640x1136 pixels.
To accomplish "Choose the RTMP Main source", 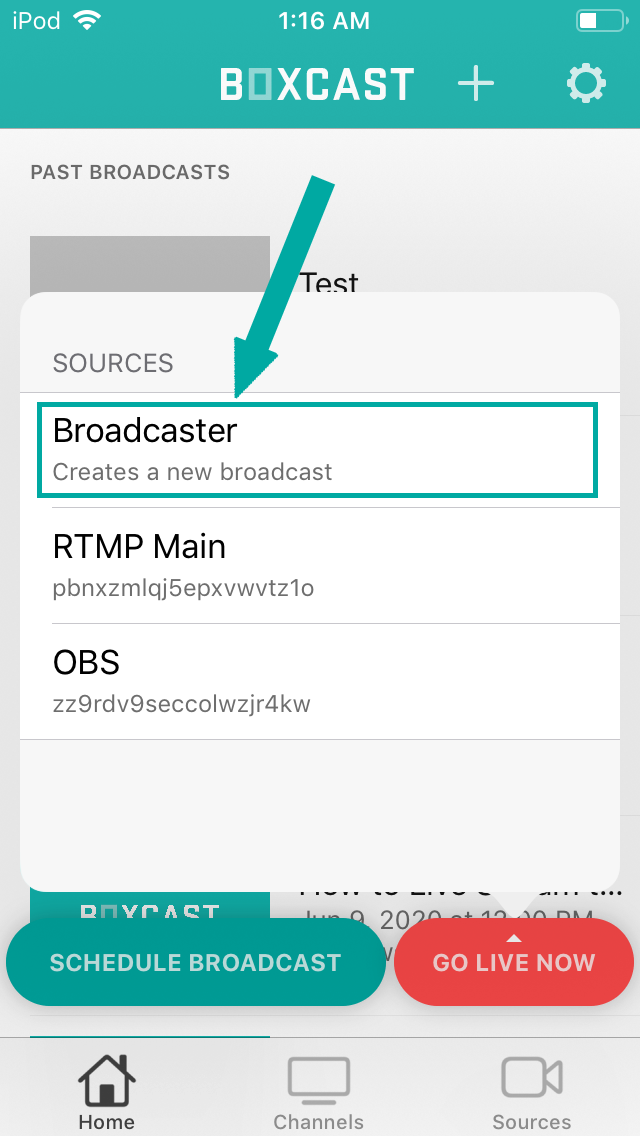I will [318, 565].
